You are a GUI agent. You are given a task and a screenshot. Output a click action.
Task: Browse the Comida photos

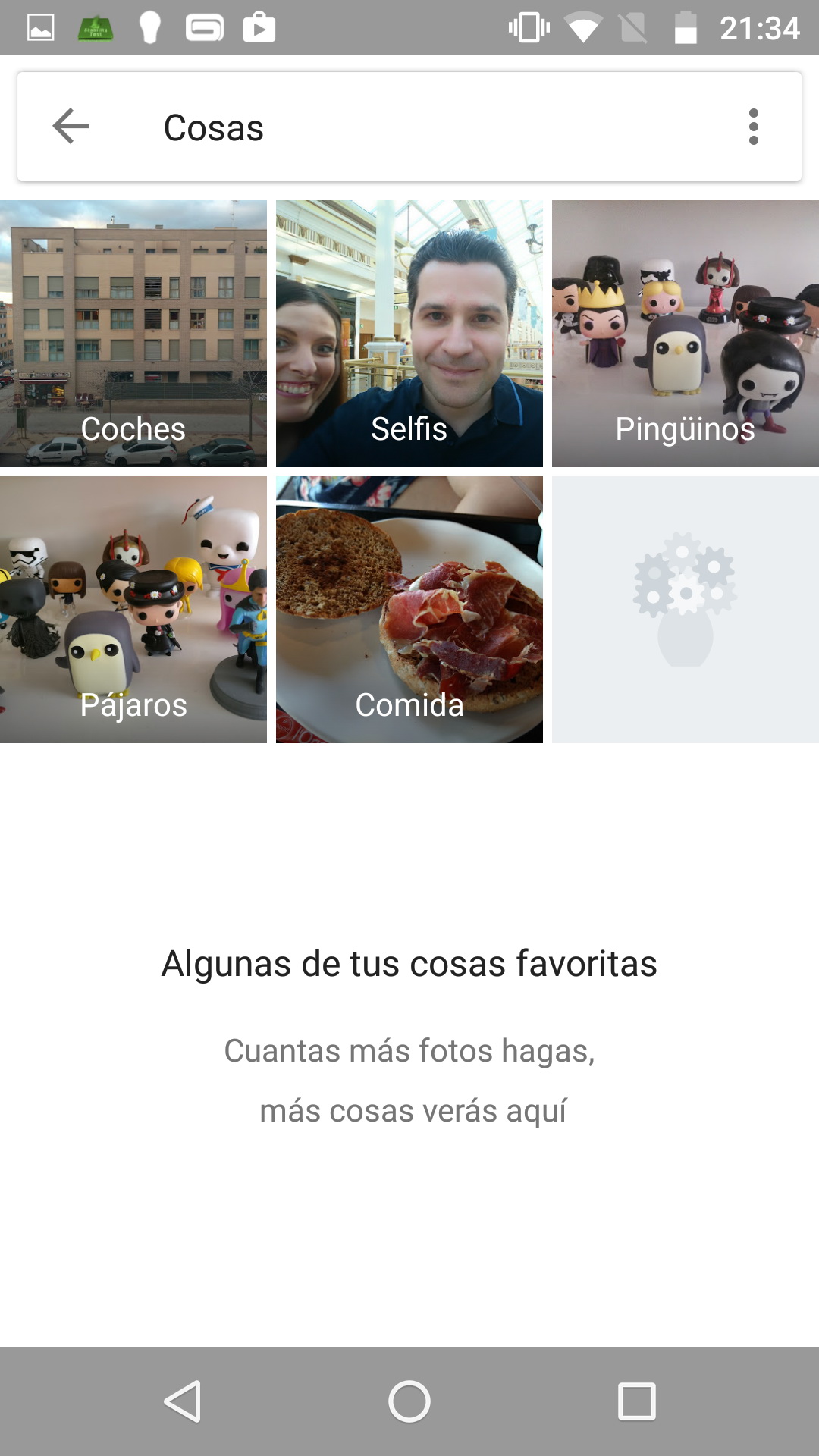click(409, 610)
